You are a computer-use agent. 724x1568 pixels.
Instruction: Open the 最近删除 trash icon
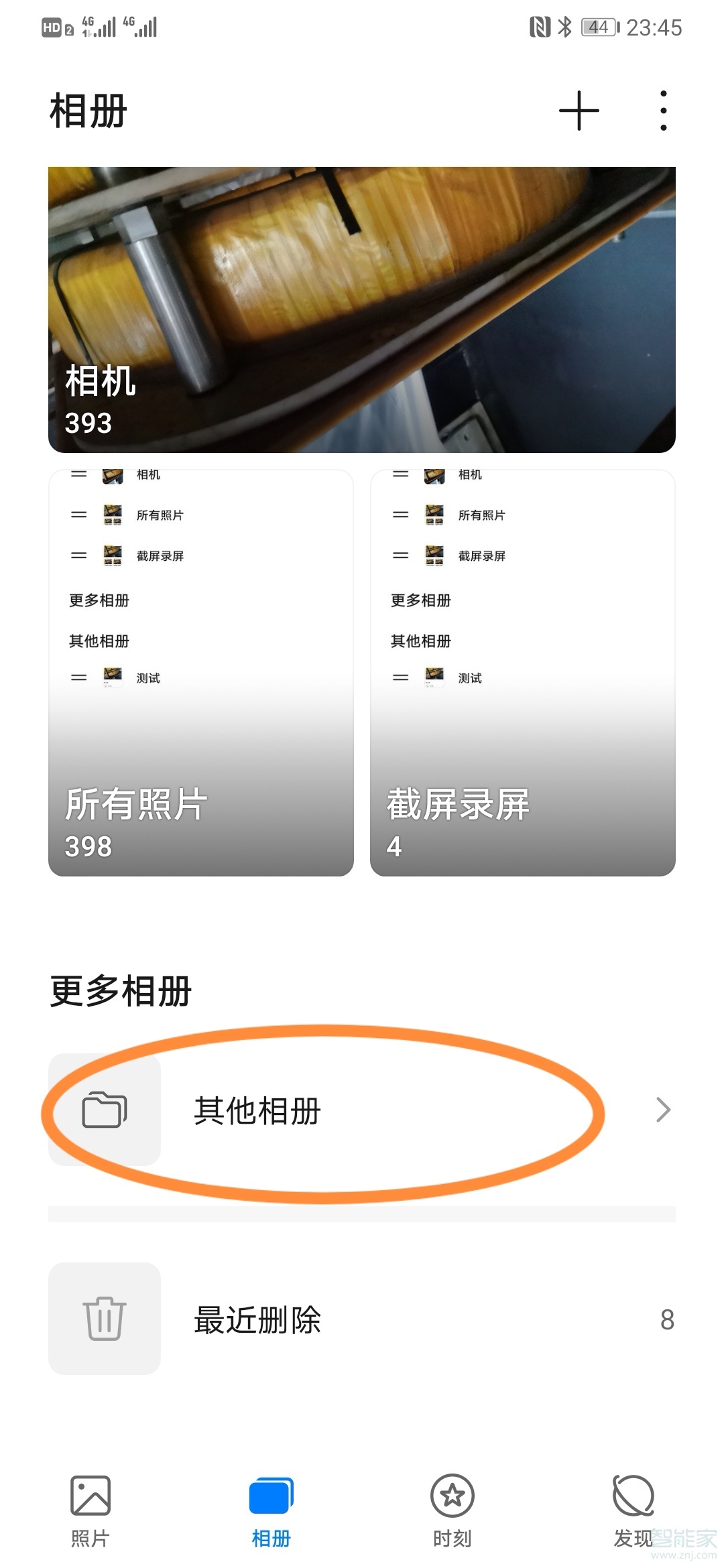click(x=105, y=1320)
